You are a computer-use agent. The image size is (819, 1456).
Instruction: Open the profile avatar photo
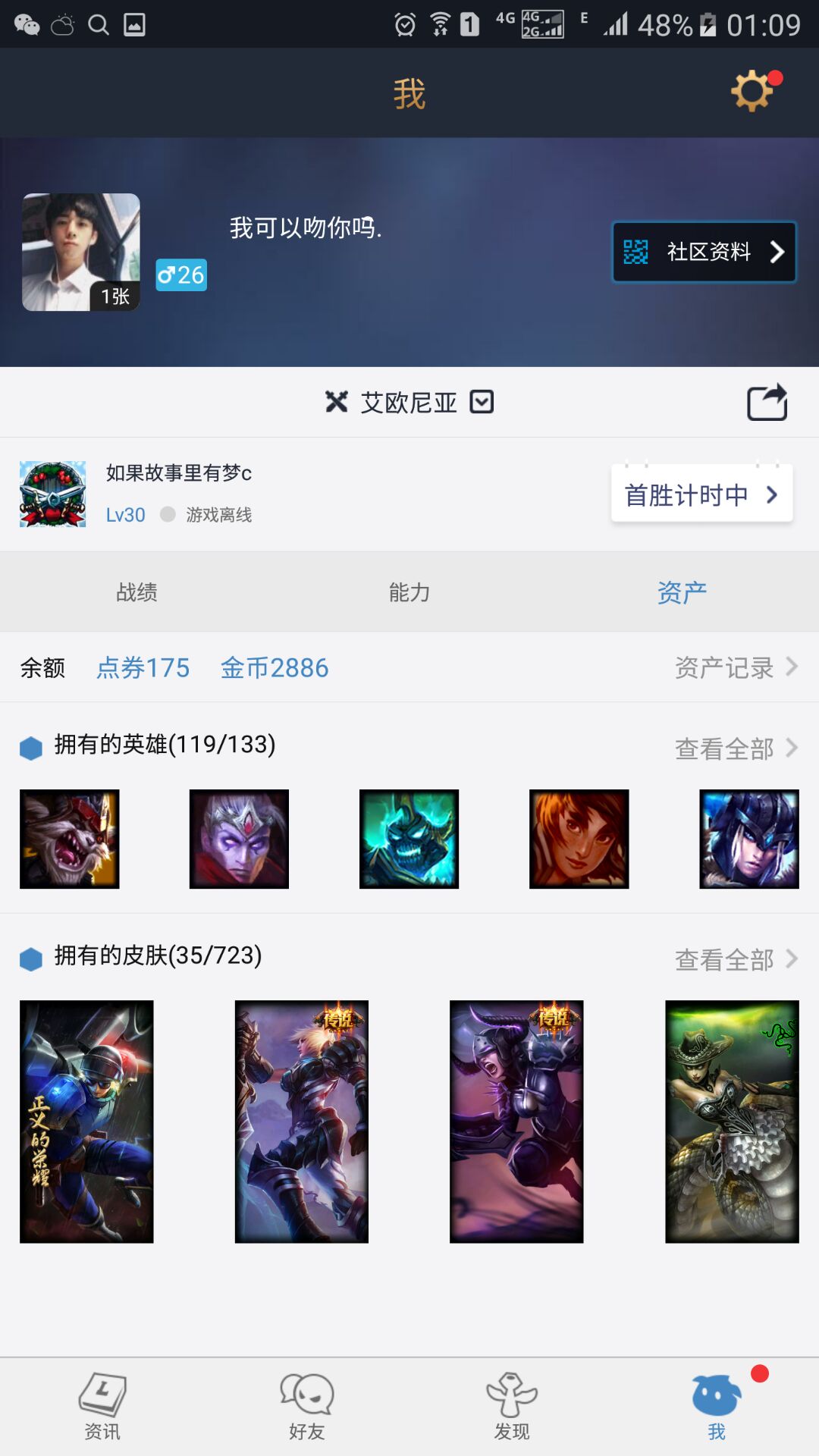click(81, 253)
